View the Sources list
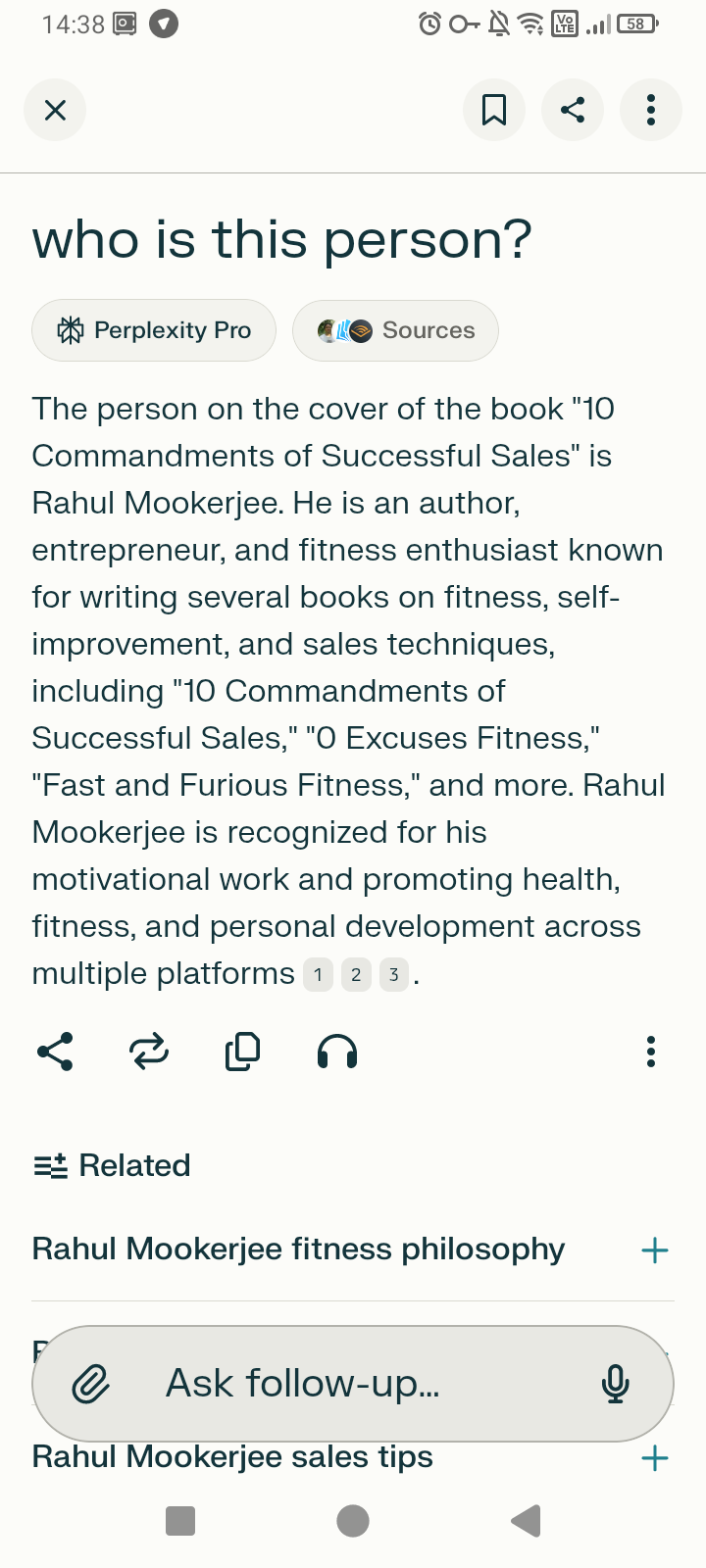Viewport: 706px width, 1568px height. 395,330
